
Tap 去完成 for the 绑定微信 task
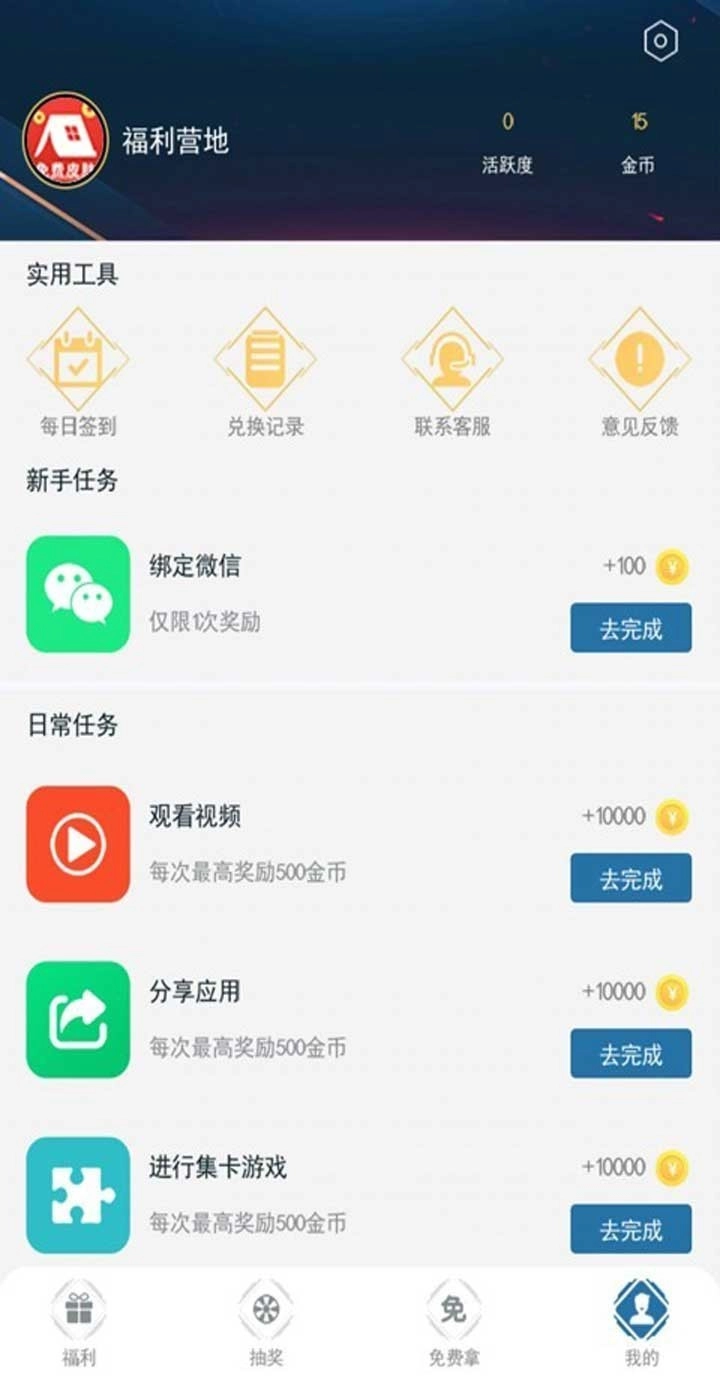click(630, 627)
